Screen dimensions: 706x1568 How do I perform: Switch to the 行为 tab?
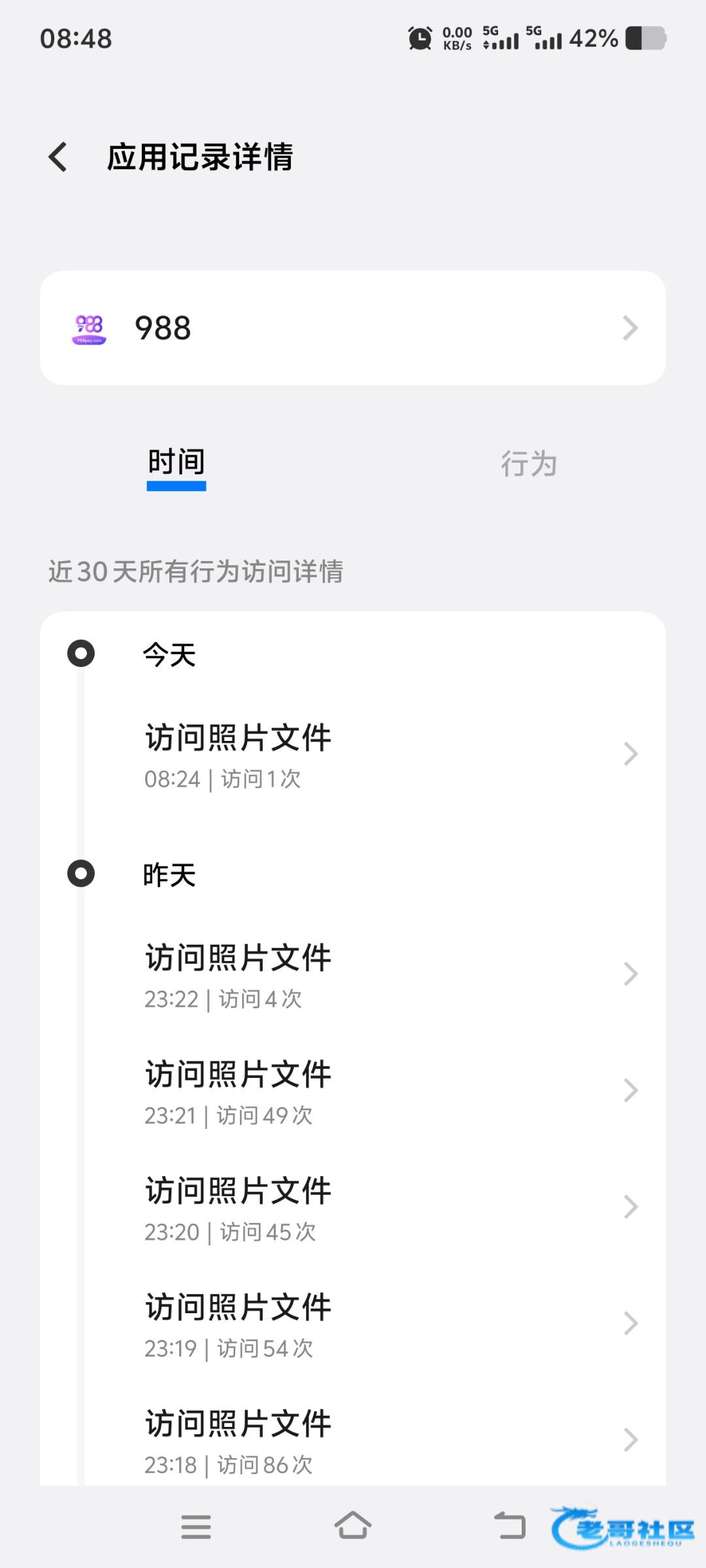point(529,464)
